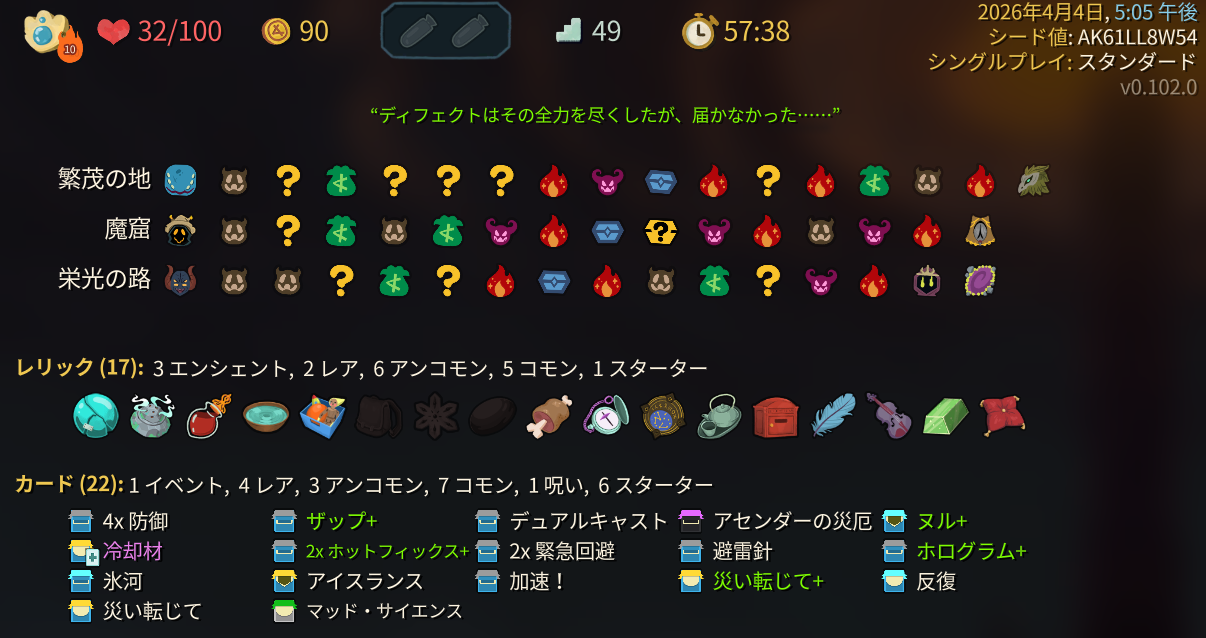The height and width of the screenshot is (638, 1206).
Task: View the 2x ホットフィックス+ card
Action: pos(386,551)
